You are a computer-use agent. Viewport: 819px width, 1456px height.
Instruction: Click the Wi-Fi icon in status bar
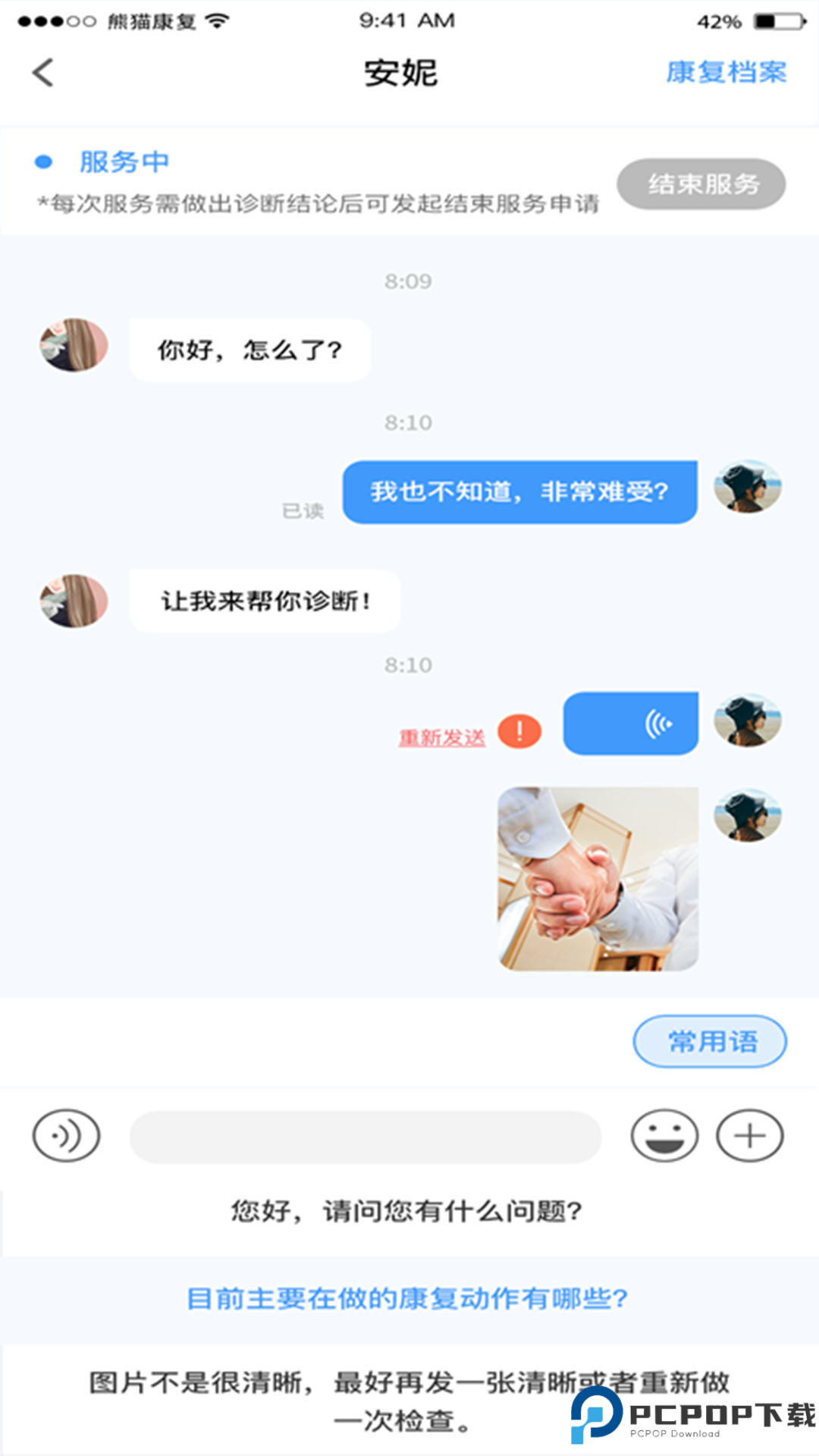(x=220, y=20)
